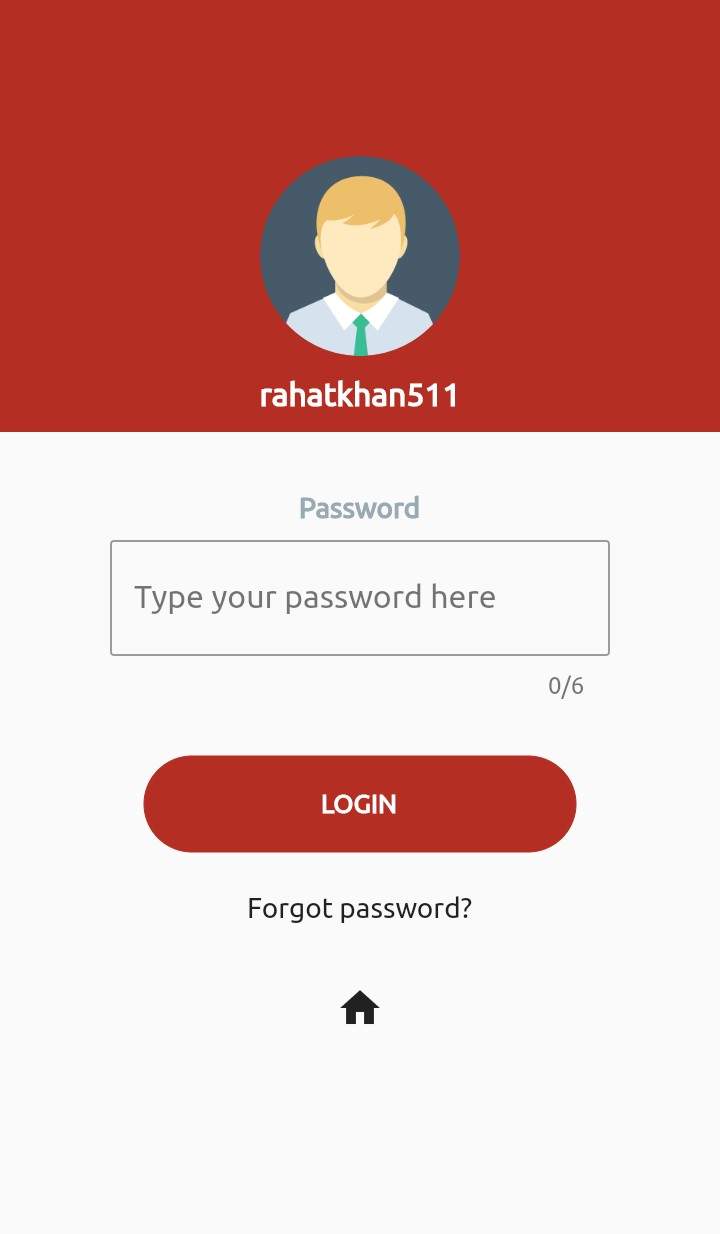This screenshot has width=720, height=1234.
Task: Tap the password input field
Action: click(359, 598)
